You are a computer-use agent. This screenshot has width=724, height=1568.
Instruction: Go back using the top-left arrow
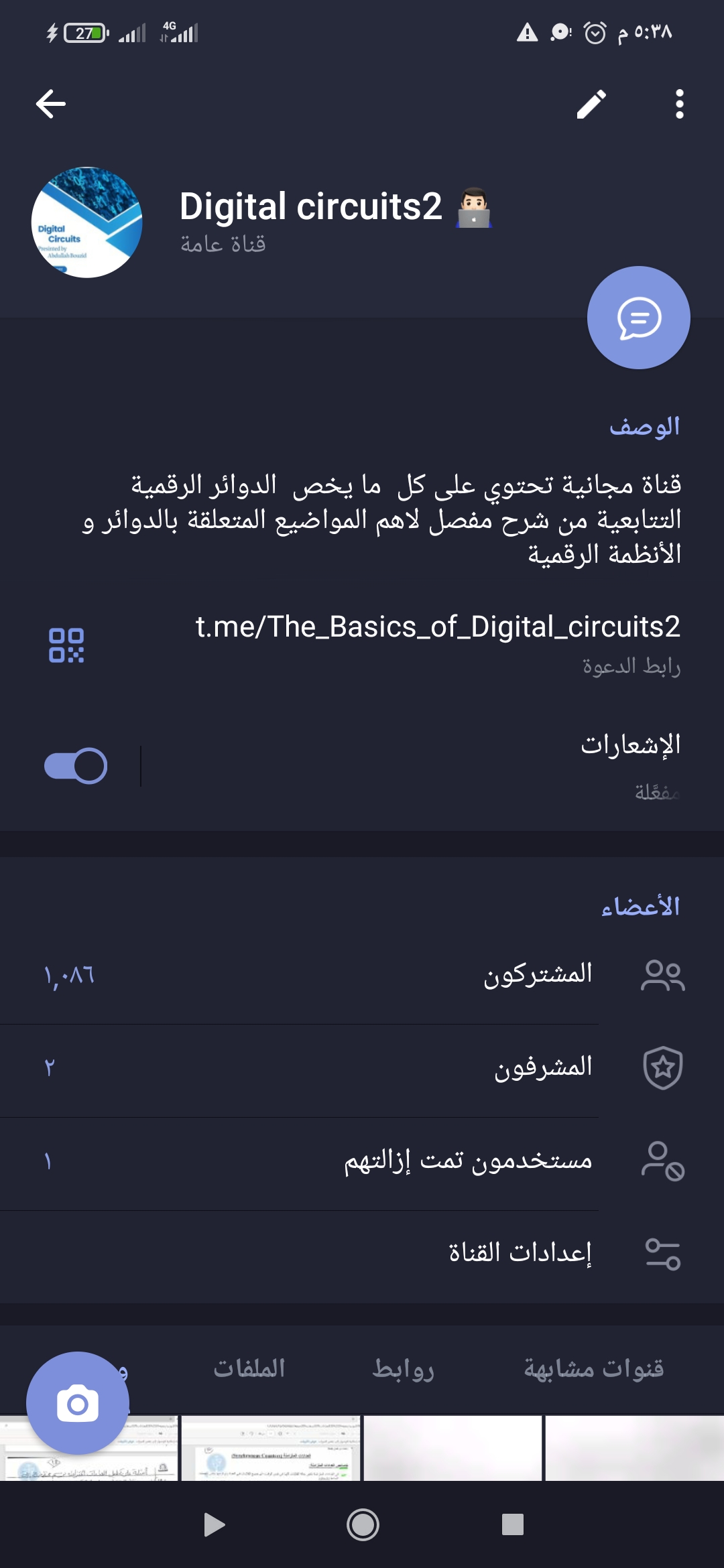point(51,104)
